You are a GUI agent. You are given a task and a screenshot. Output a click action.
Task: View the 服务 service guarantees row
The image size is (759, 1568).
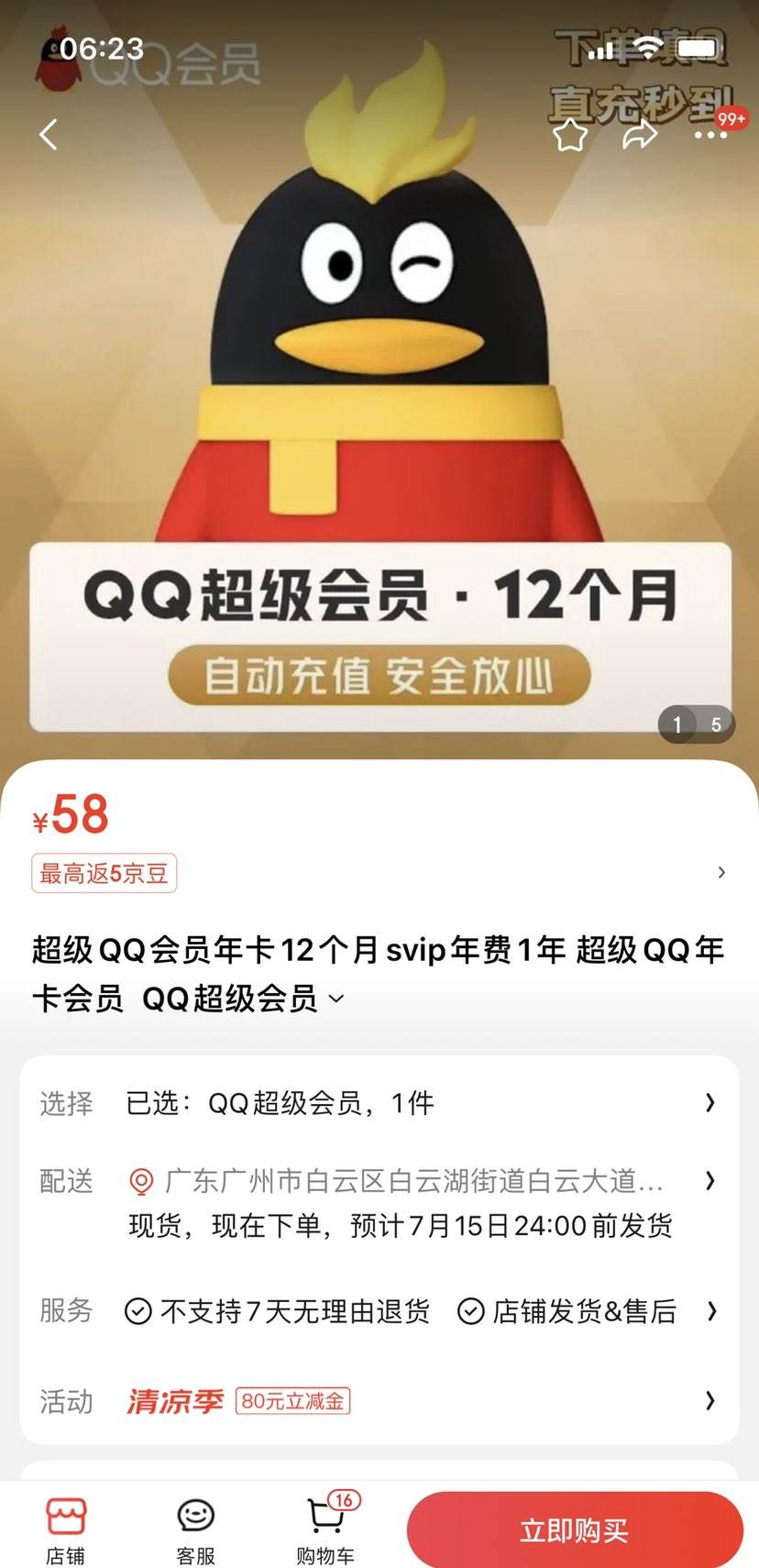click(379, 1311)
